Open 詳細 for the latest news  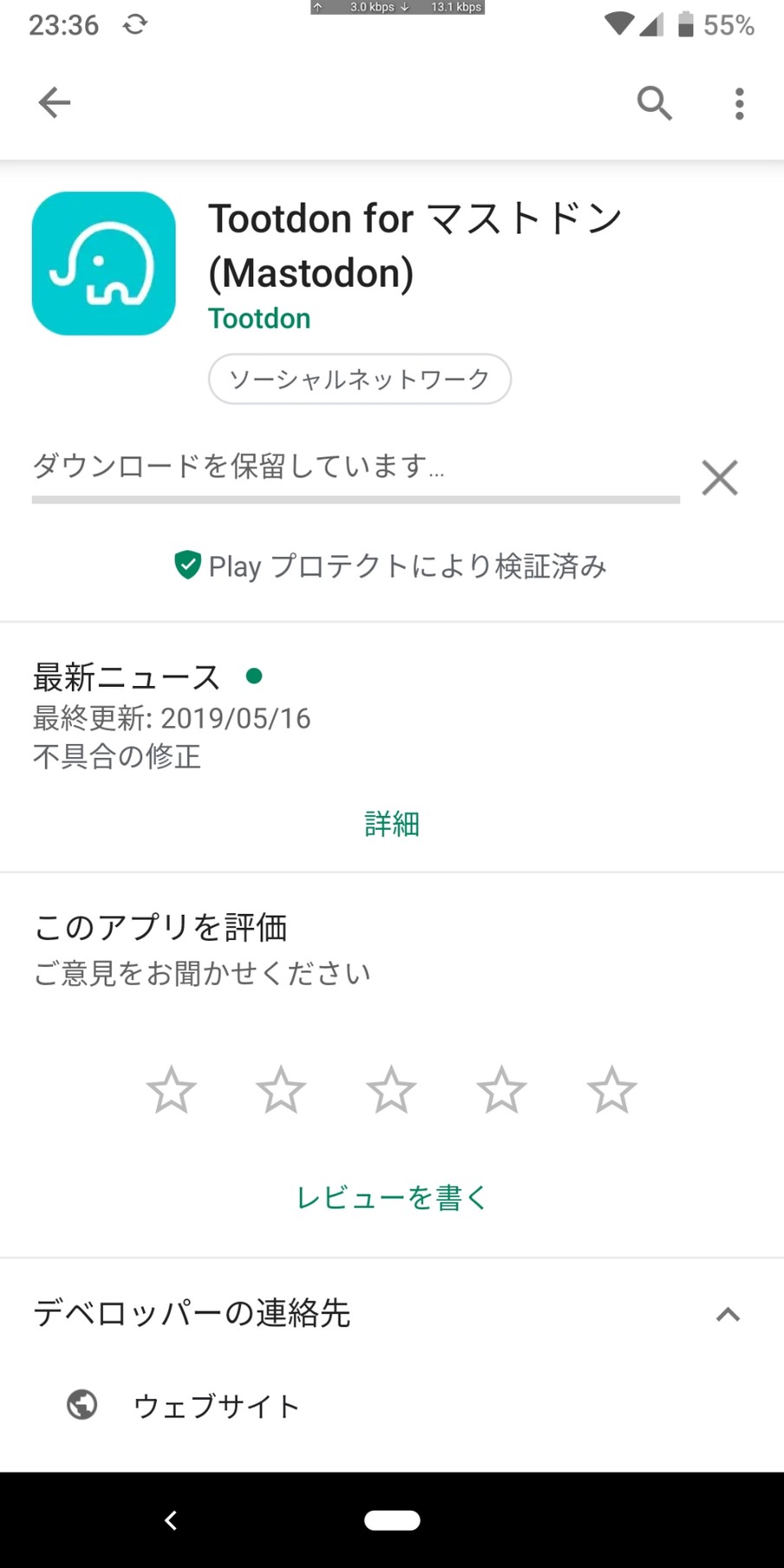tap(392, 824)
